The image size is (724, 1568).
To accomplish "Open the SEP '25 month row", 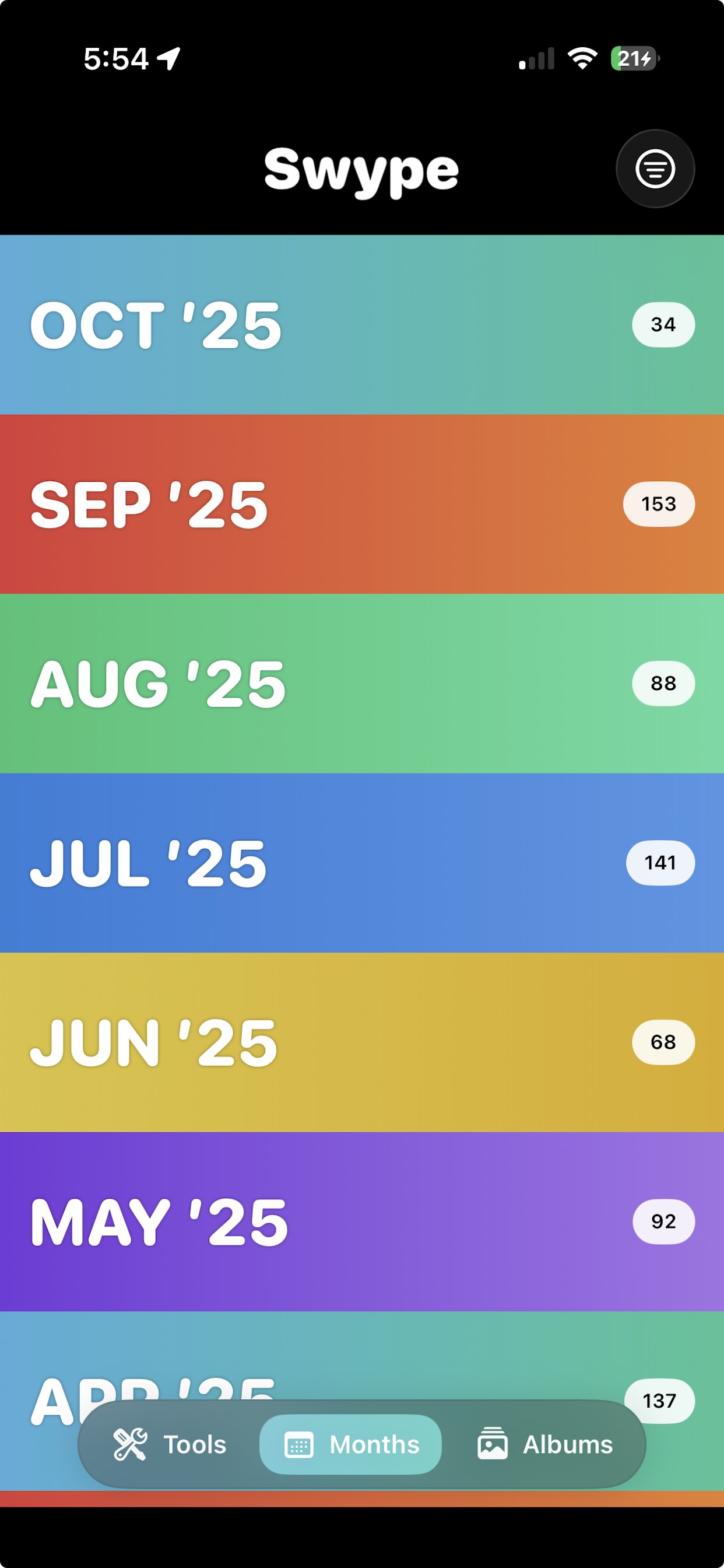I will [x=361, y=504].
